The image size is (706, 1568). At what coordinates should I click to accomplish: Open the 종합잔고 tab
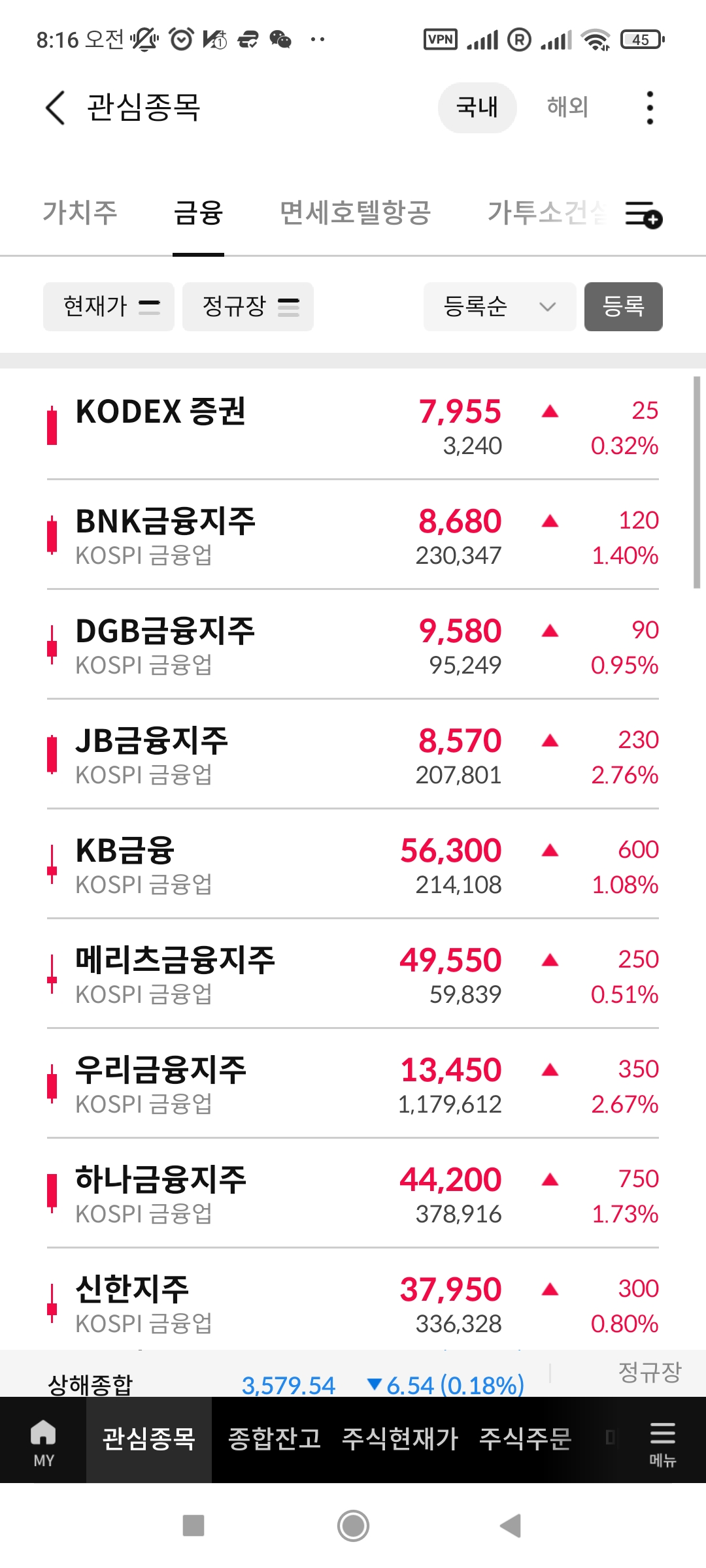click(274, 1439)
